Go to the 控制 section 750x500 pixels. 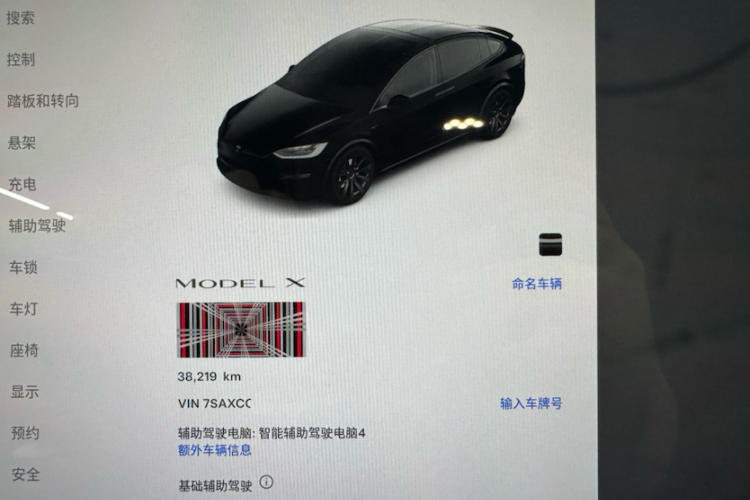point(21,60)
